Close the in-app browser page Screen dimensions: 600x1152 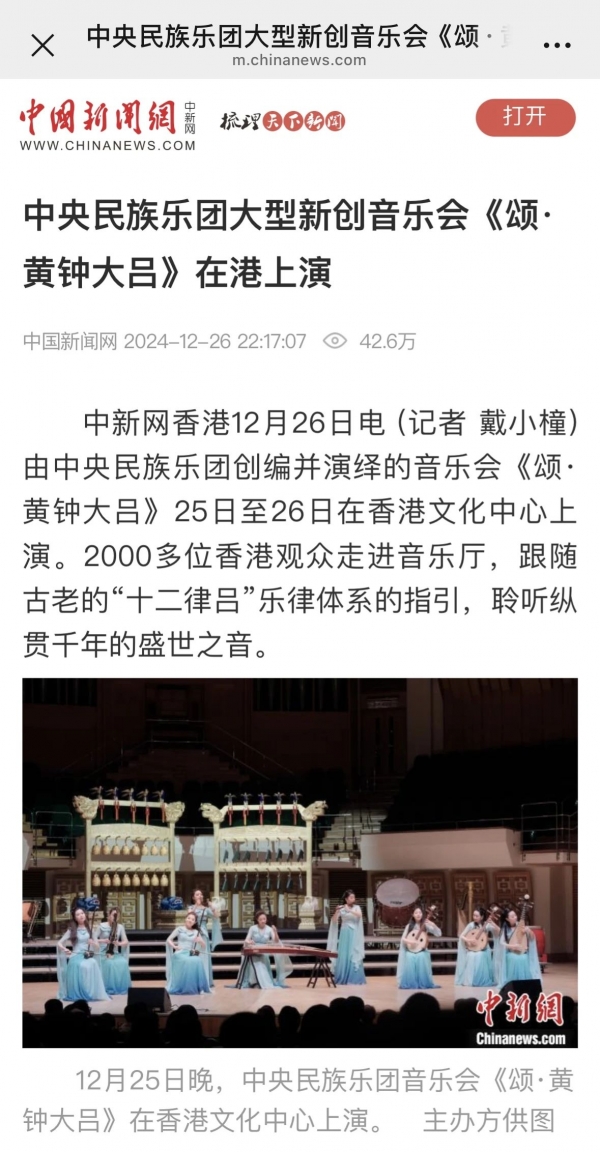point(43,46)
